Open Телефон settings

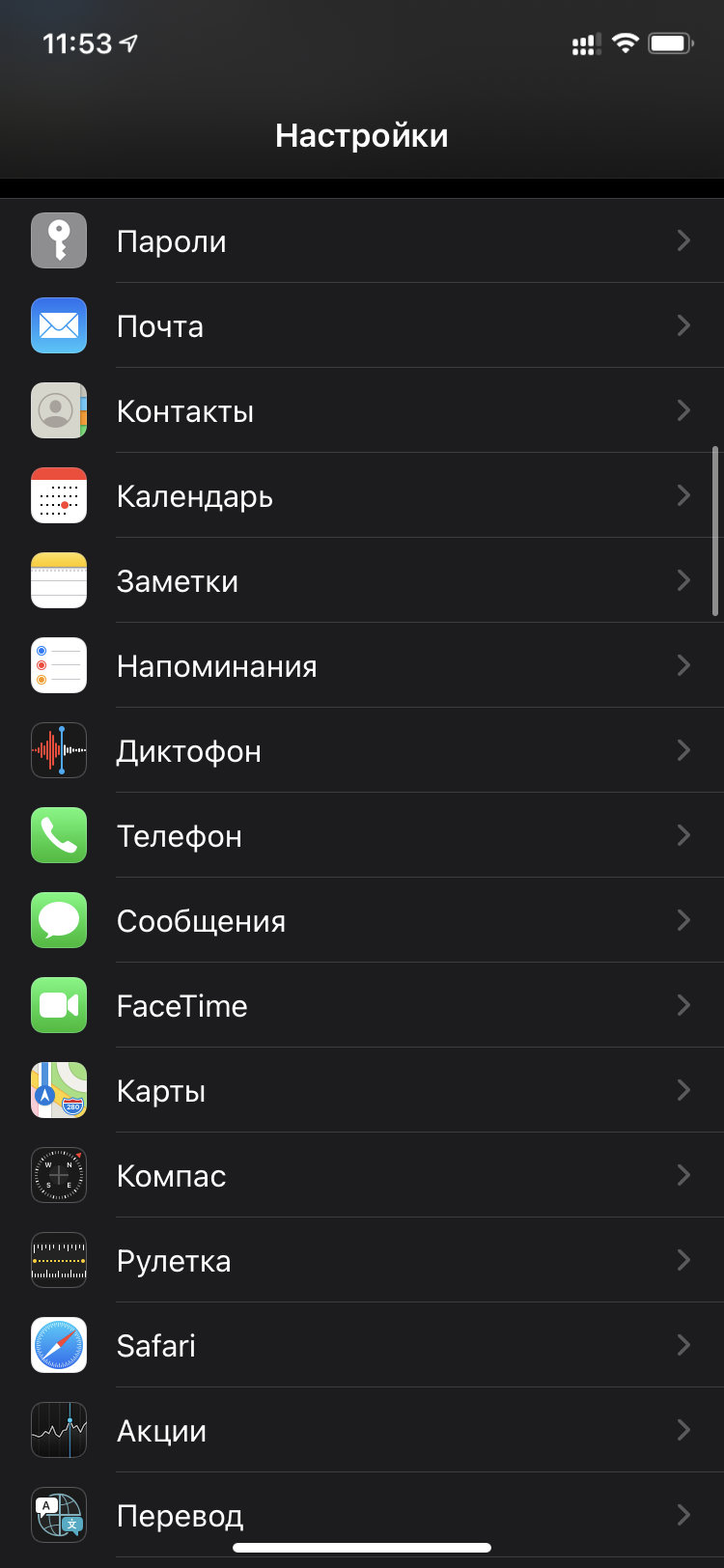click(362, 835)
